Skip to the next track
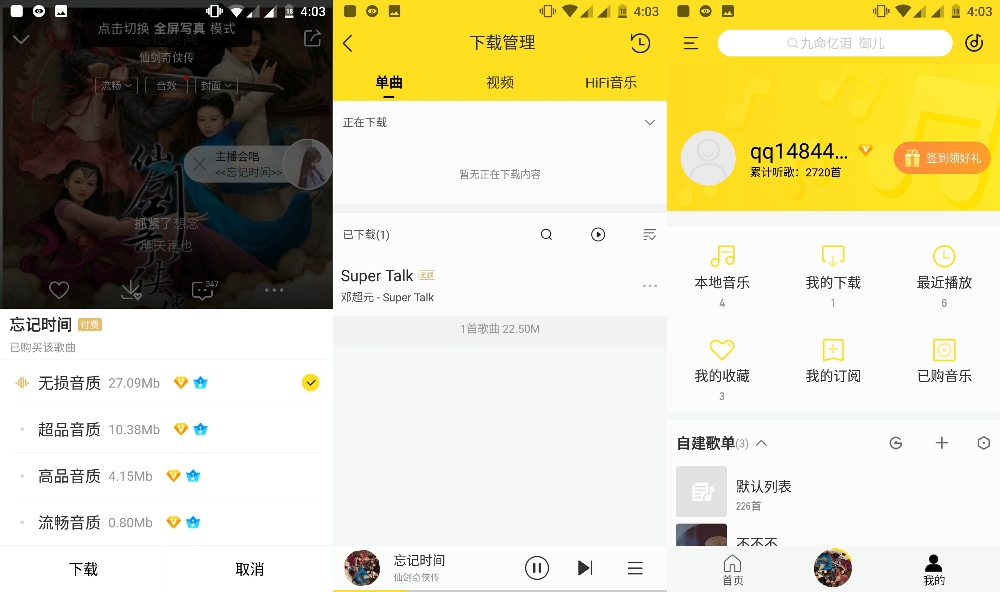Image resolution: width=1000 pixels, height=592 pixels. pos(585,568)
